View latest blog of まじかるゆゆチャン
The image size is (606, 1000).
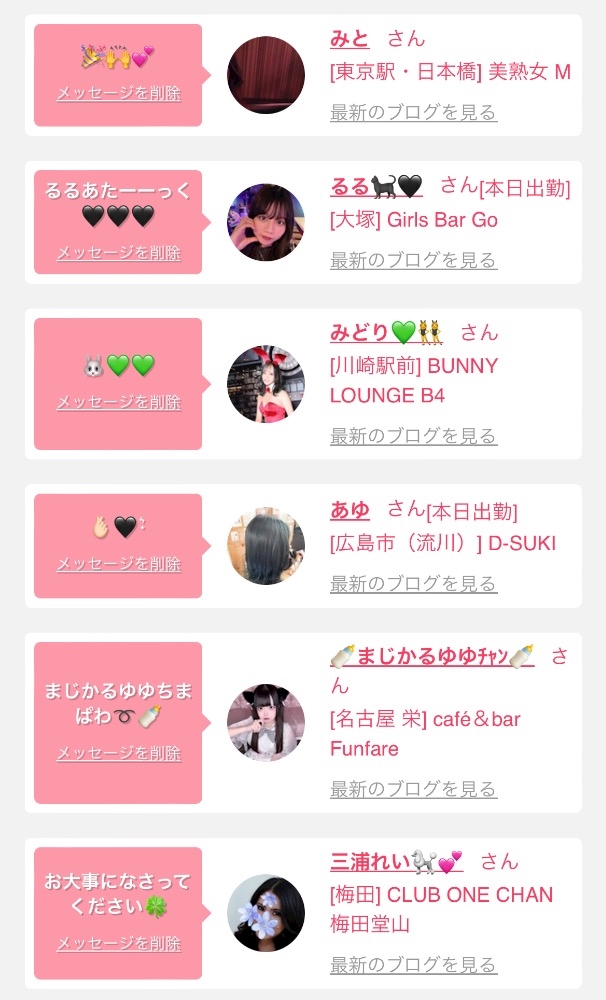click(413, 789)
